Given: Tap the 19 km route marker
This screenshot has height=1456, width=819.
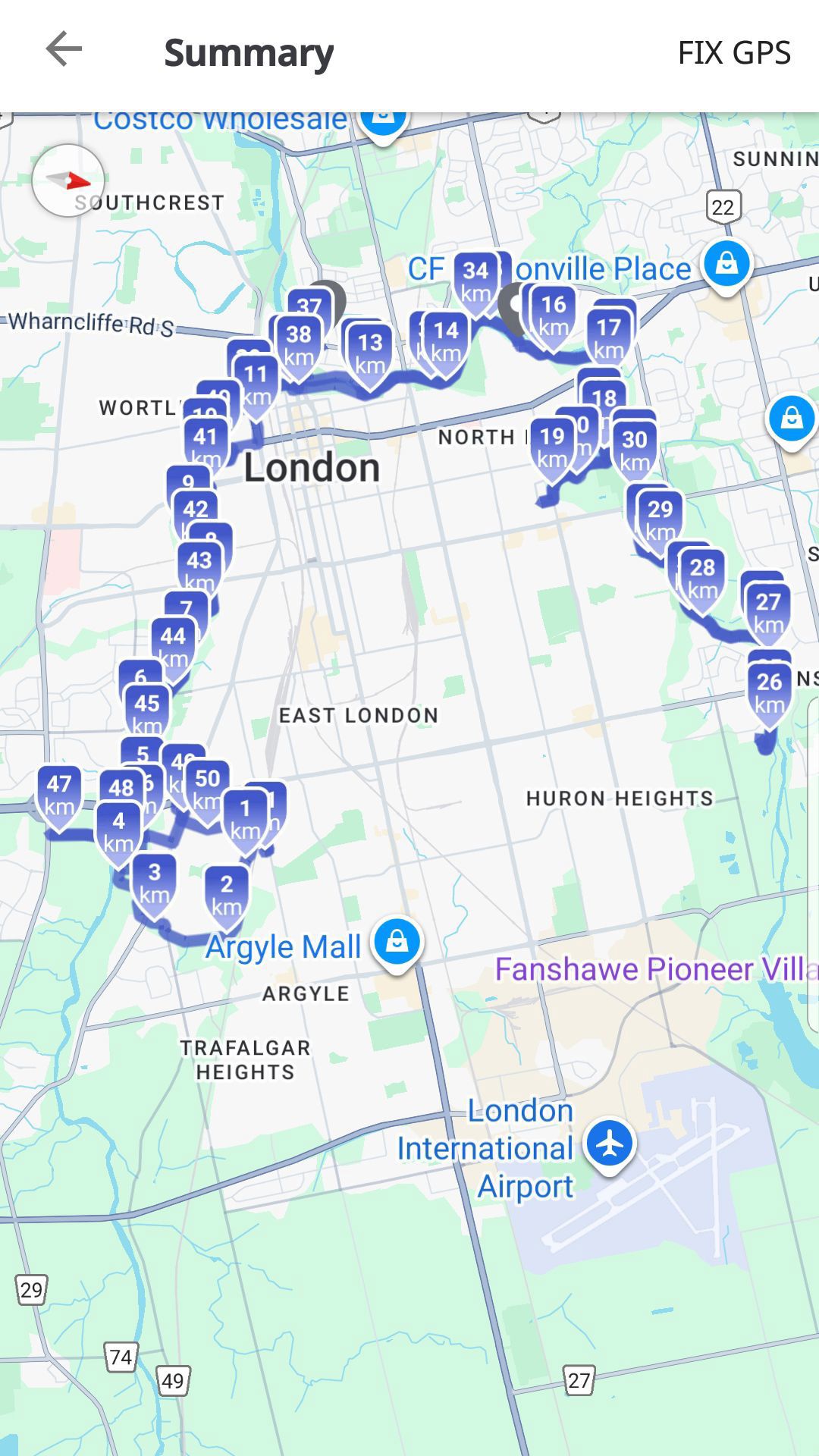Looking at the screenshot, I should 552,447.
